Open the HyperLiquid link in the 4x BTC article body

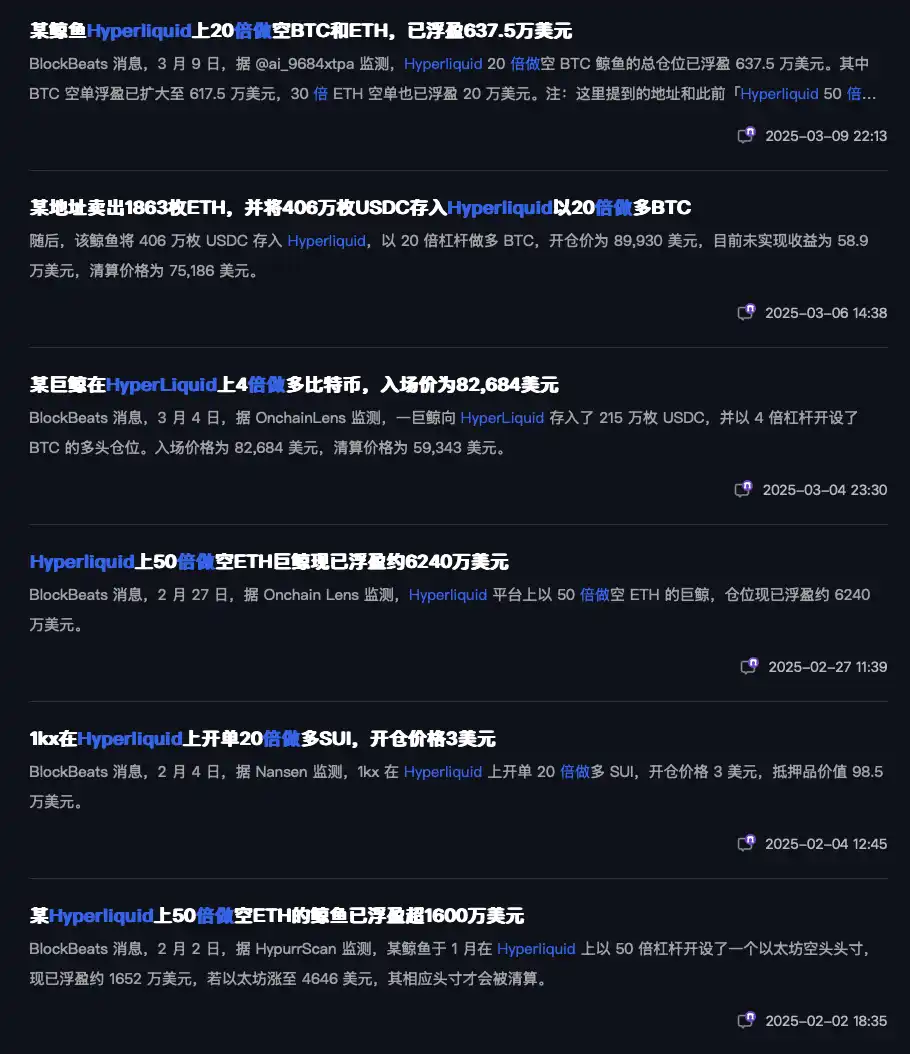point(501,417)
